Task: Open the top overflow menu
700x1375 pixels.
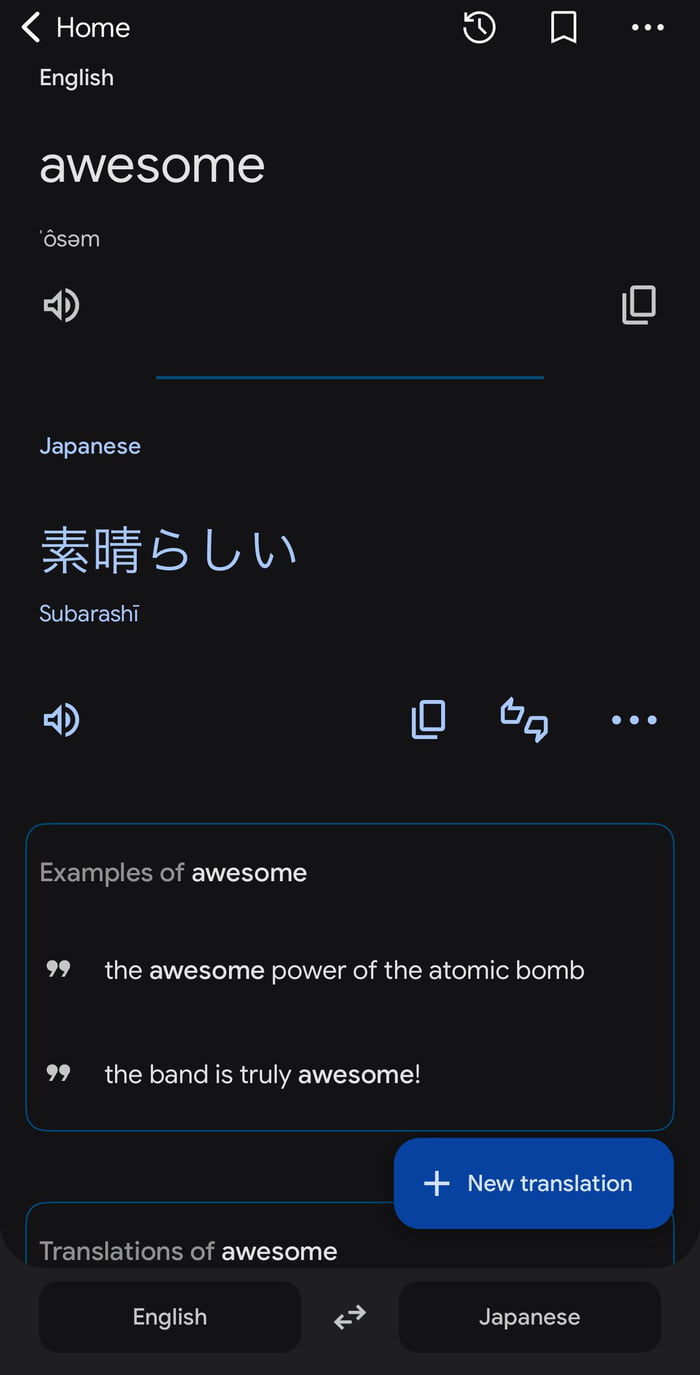Action: point(647,28)
